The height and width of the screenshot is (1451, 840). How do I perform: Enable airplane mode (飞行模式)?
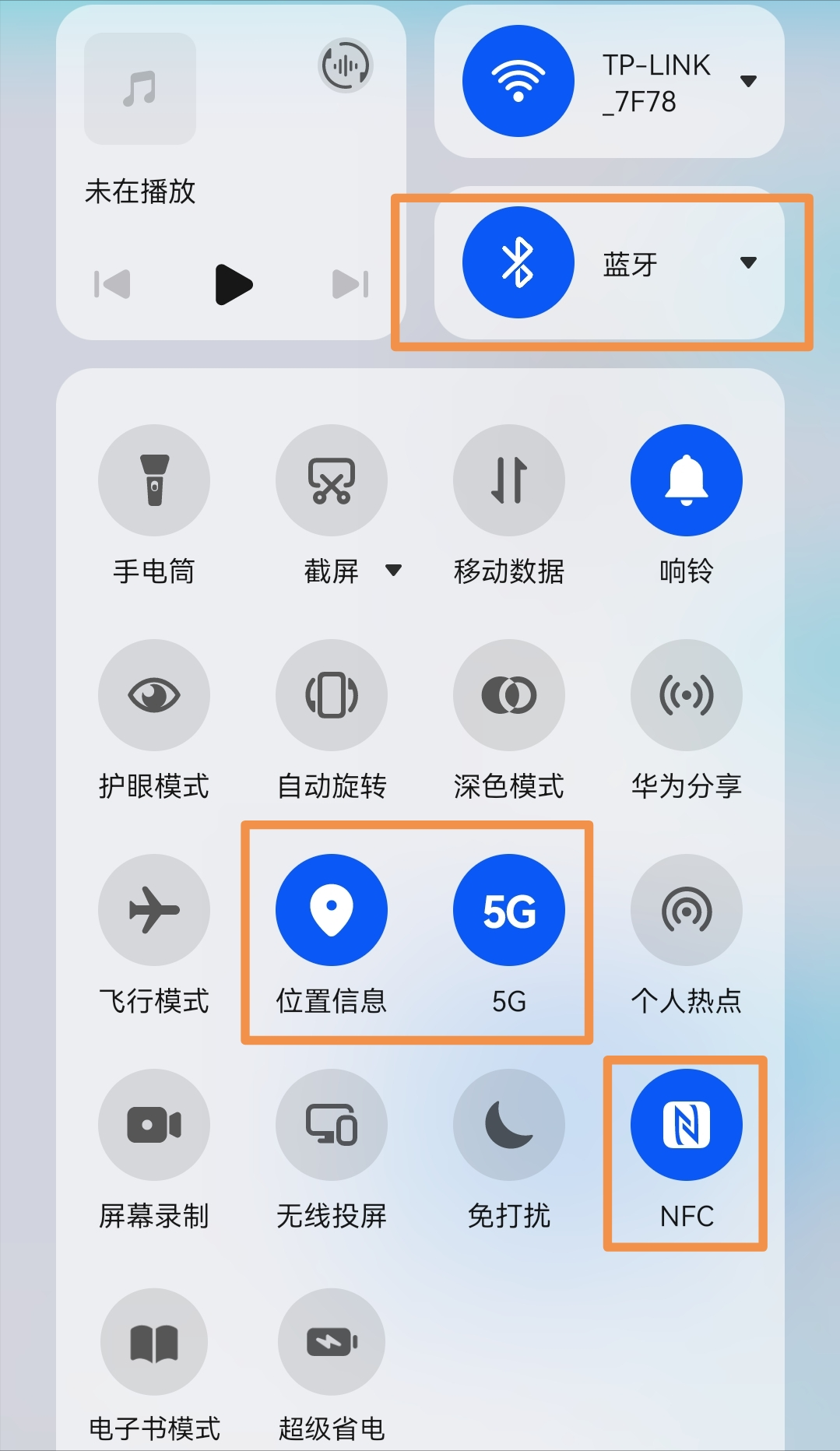coord(154,910)
